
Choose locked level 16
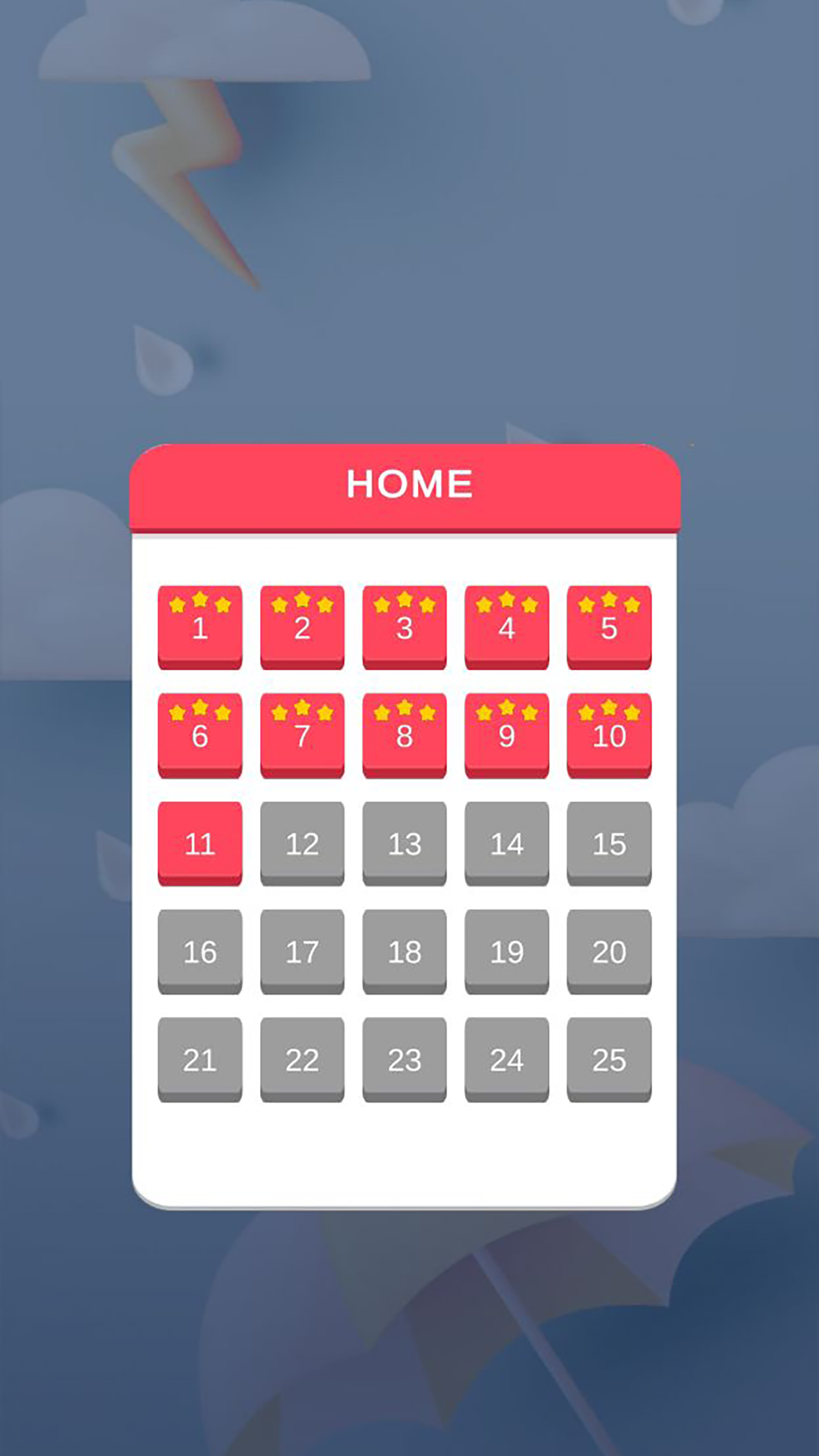[x=200, y=951]
